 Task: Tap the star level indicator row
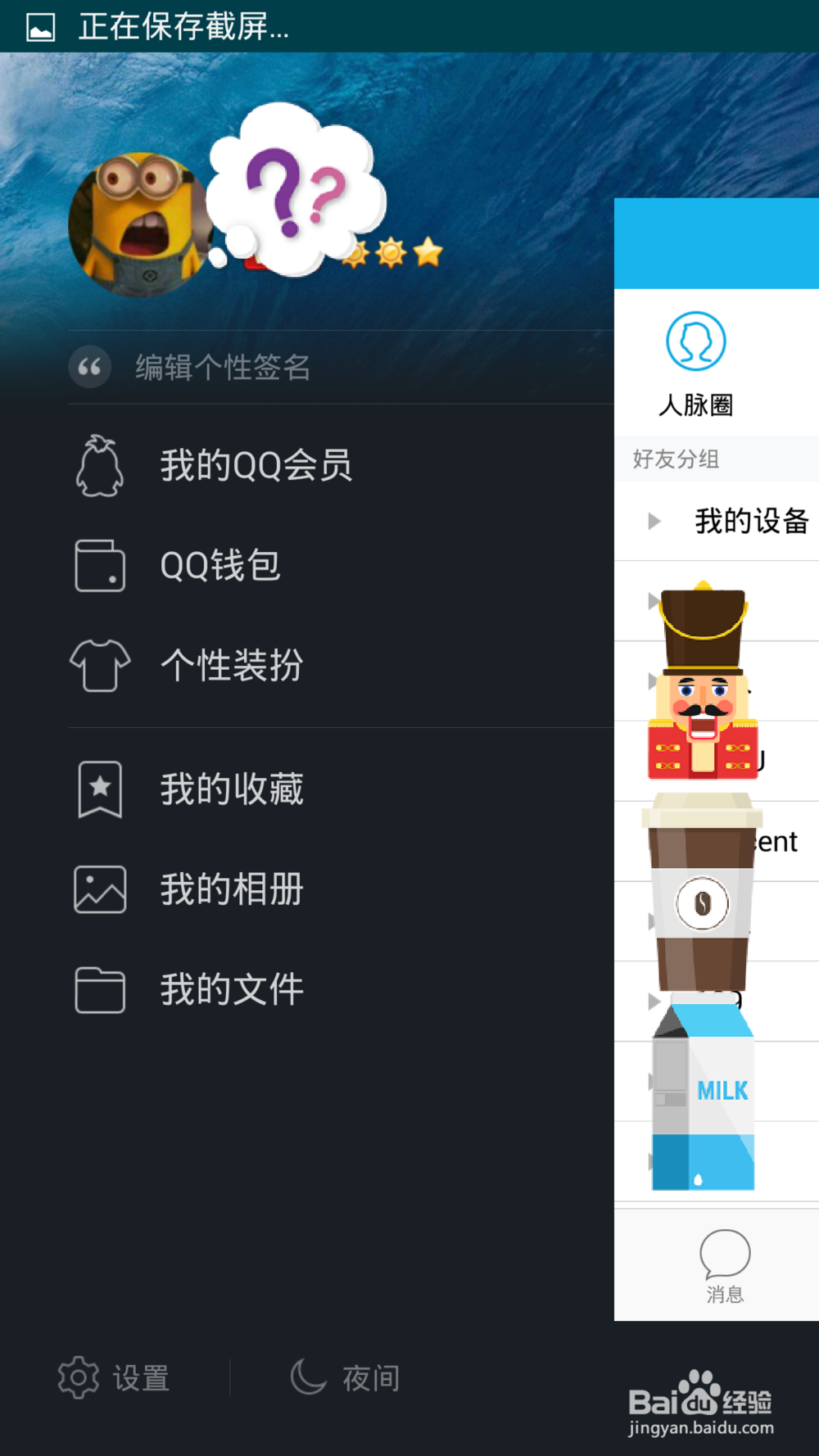392,254
